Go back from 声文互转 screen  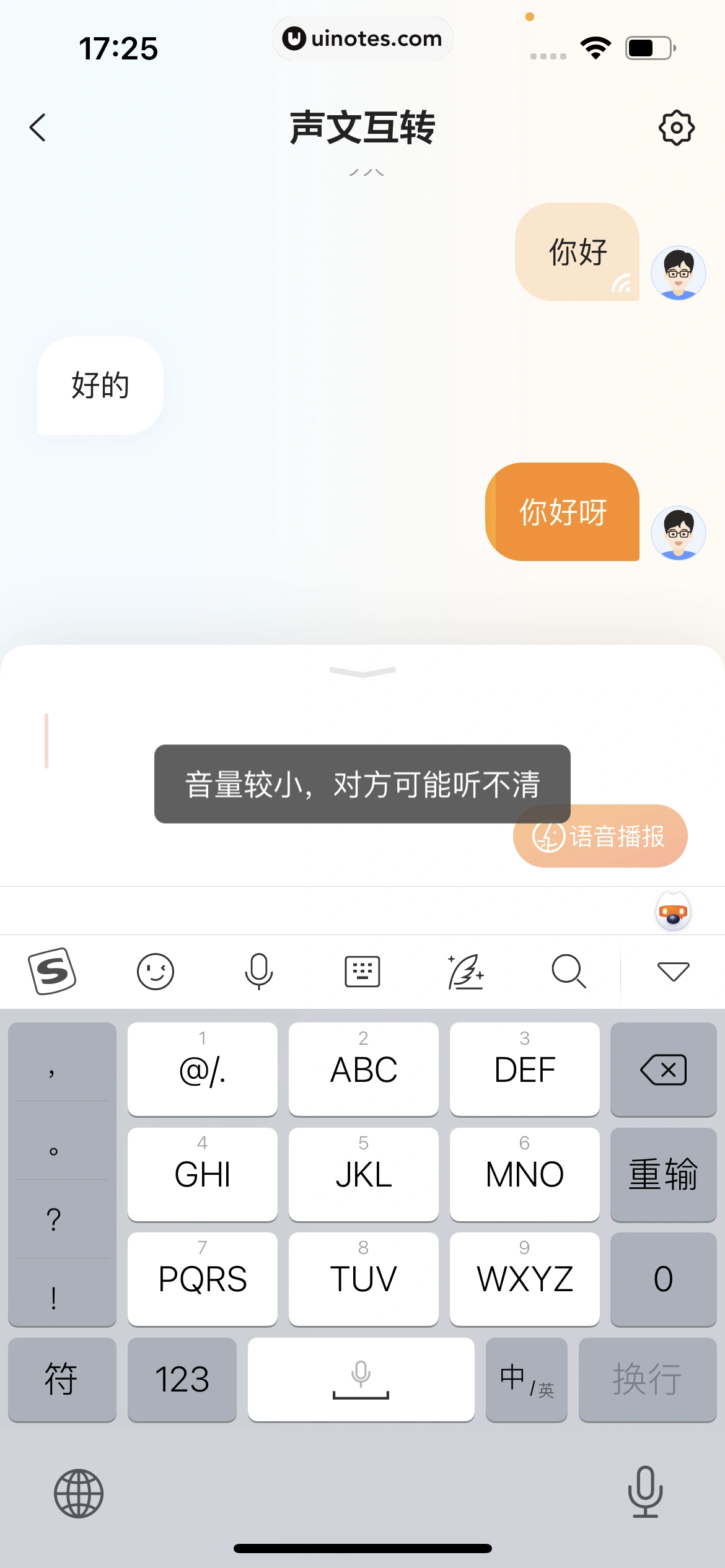[x=38, y=128]
